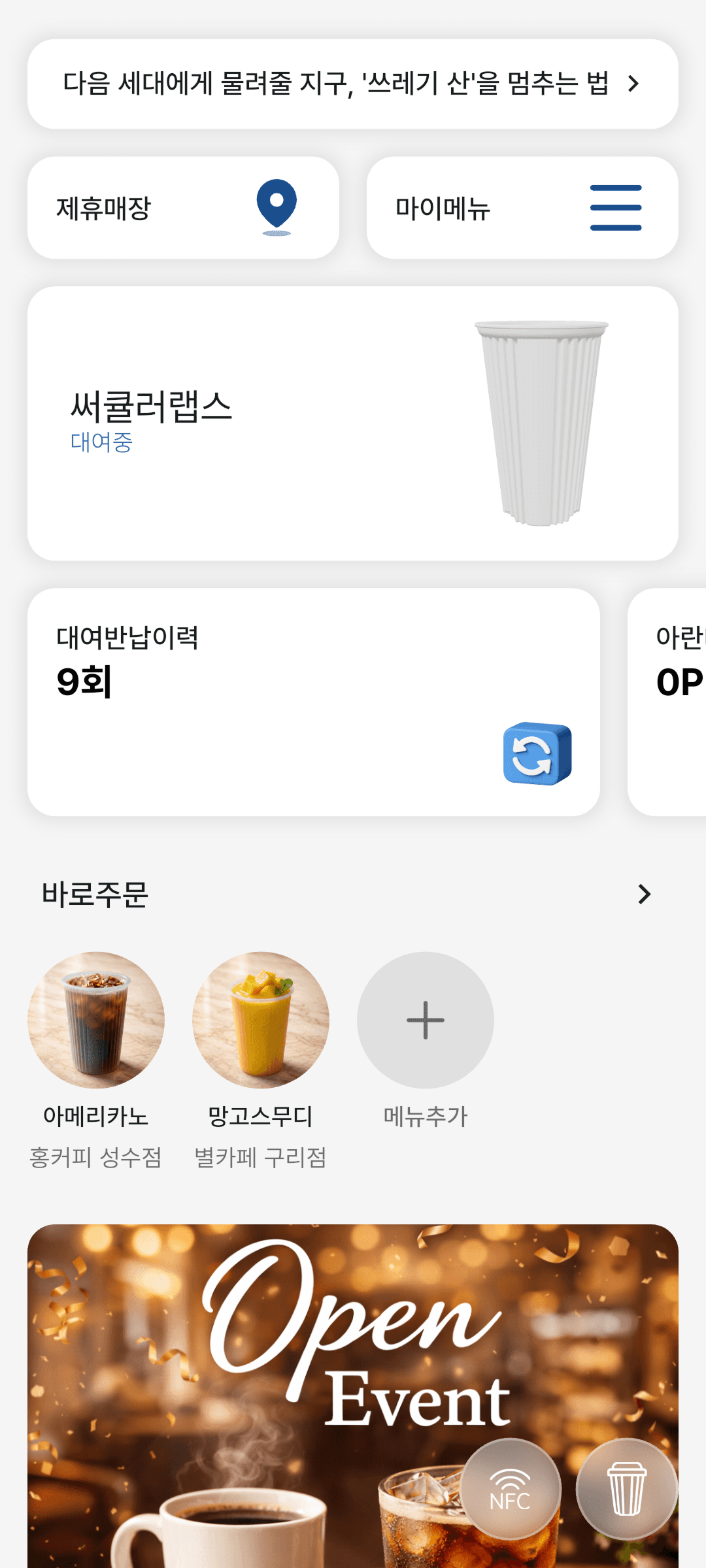Open the 바로주문 section with its arrow

pos(645,892)
